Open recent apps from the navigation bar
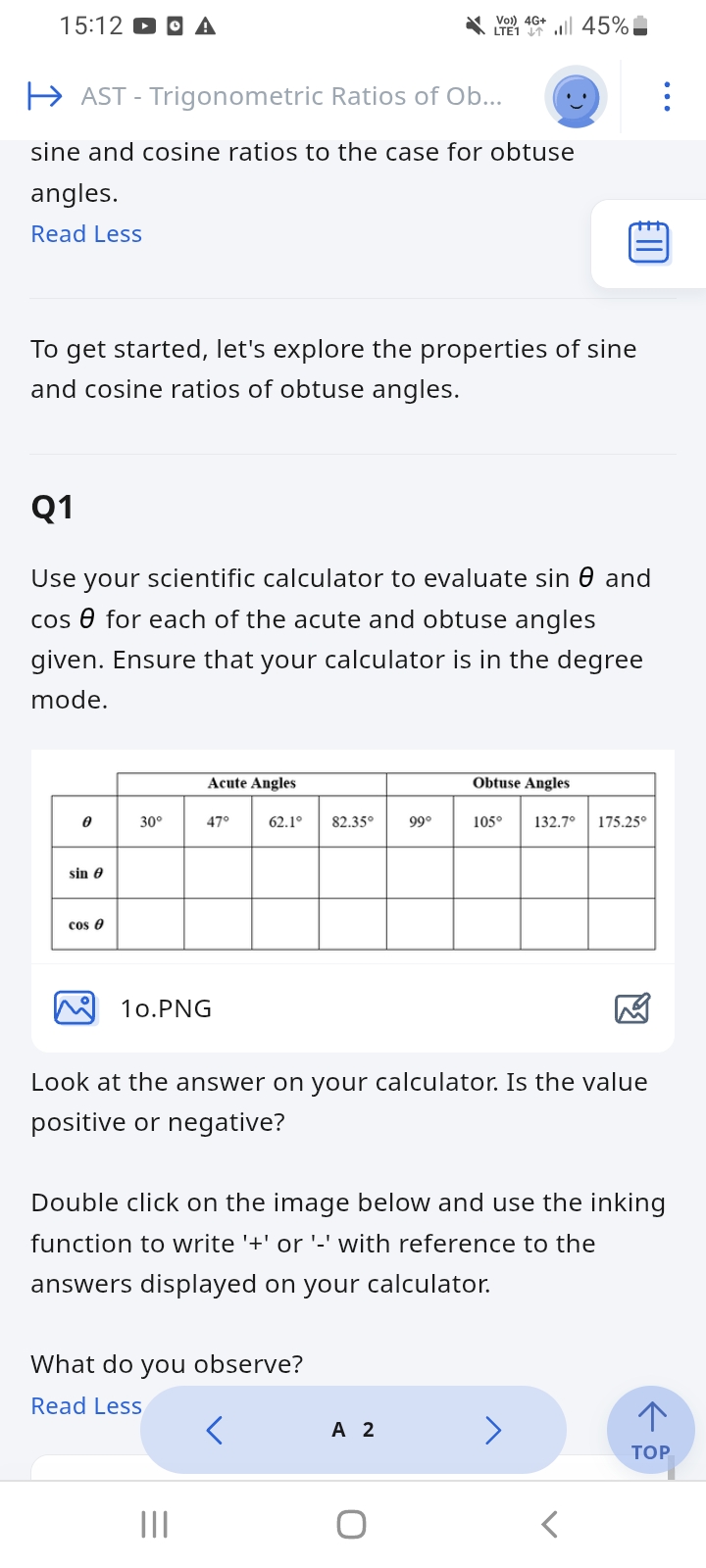706x1568 pixels. 154,1524
